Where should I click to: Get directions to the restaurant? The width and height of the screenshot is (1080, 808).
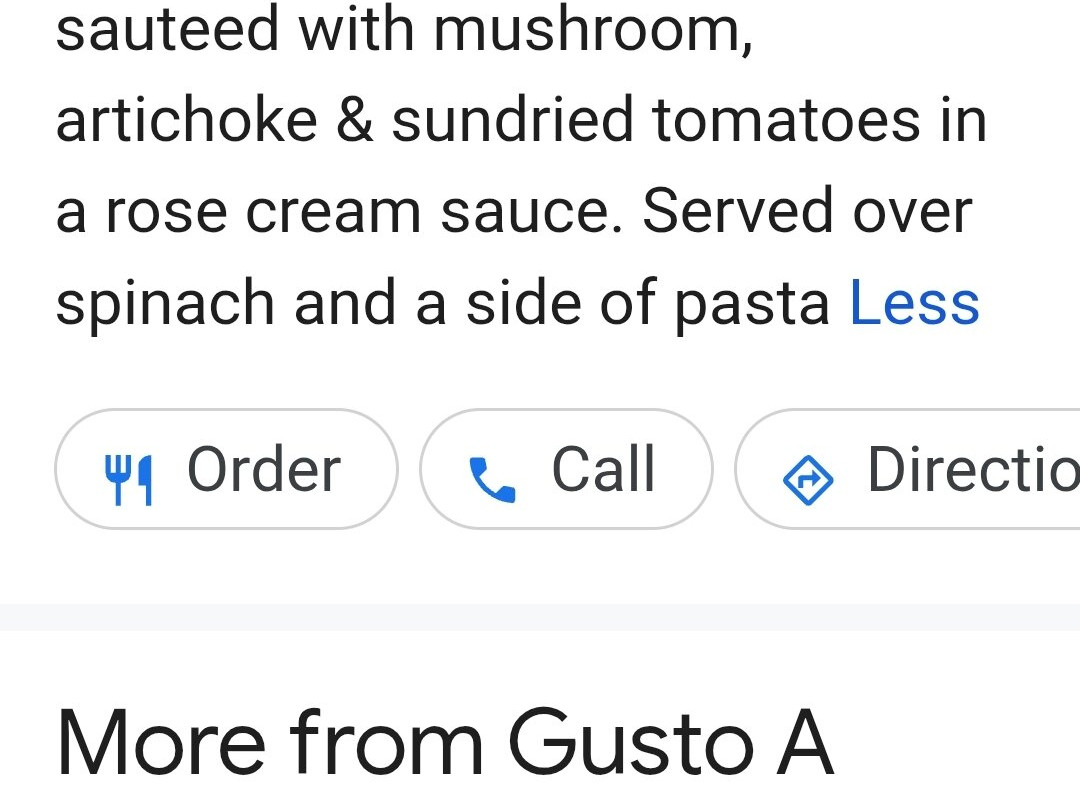(x=910, y=469)
